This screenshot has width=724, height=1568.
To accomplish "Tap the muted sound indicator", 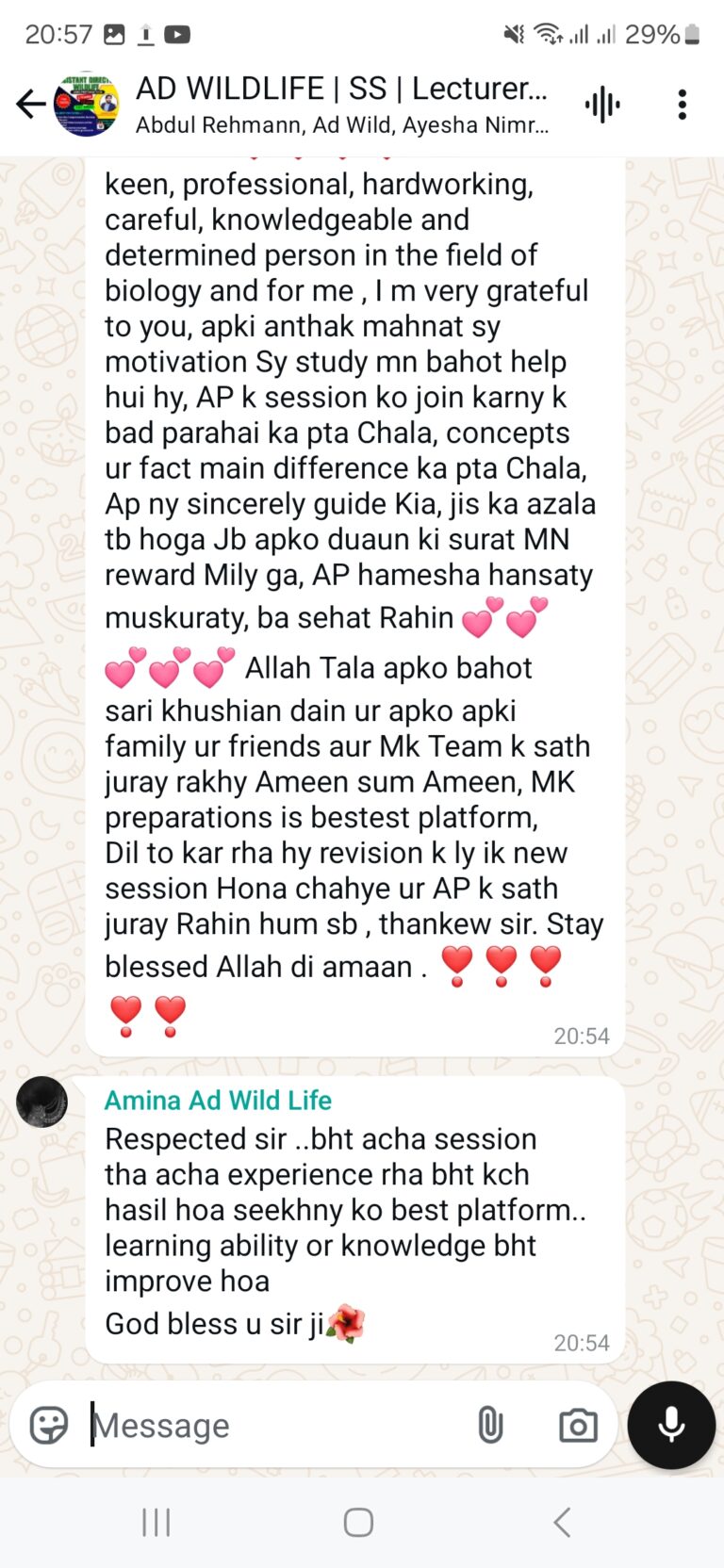I will pyautogui.click(x=511, y=34).
